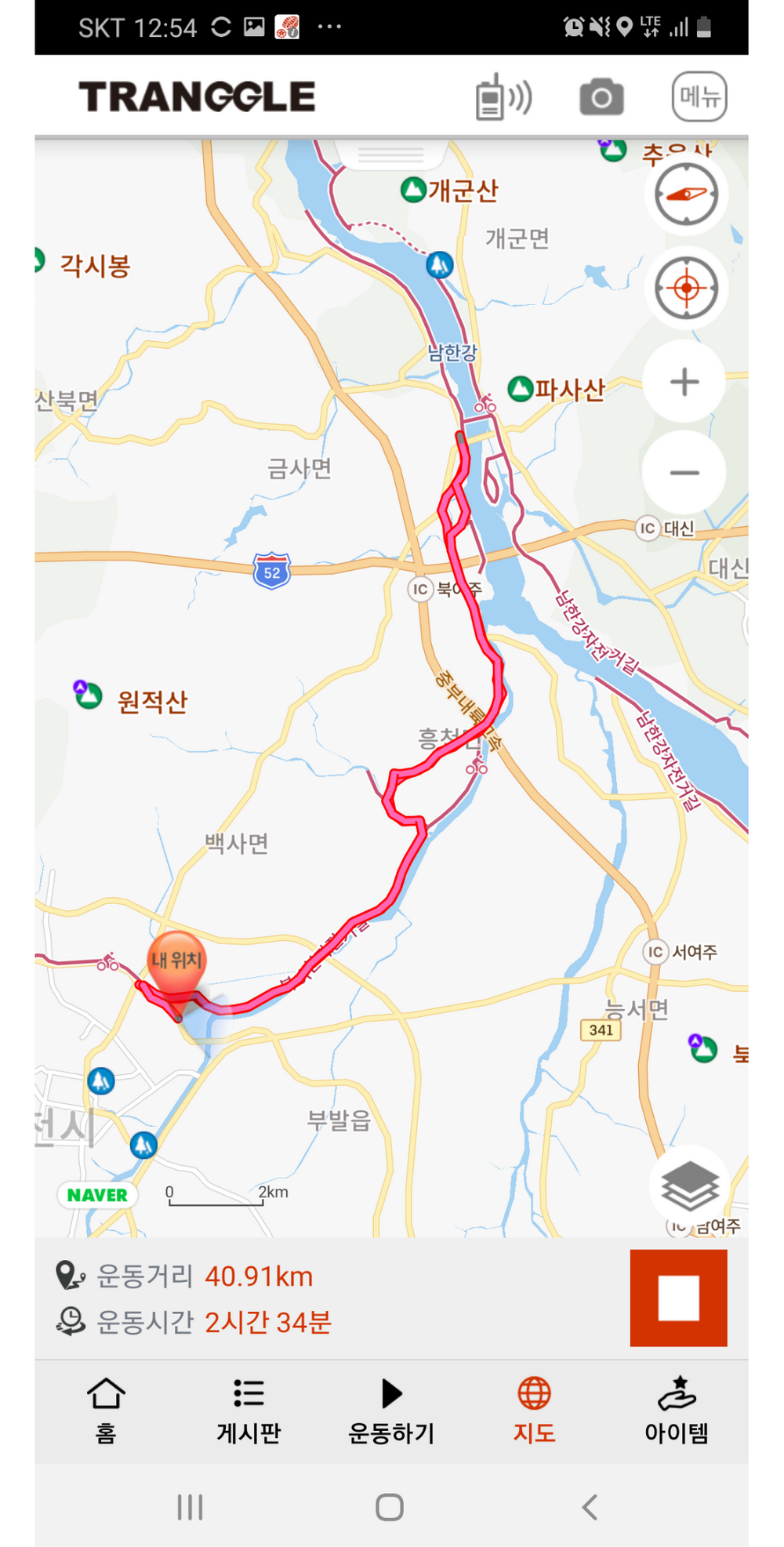Tap the compass button on the map

[x=686, y=194]
